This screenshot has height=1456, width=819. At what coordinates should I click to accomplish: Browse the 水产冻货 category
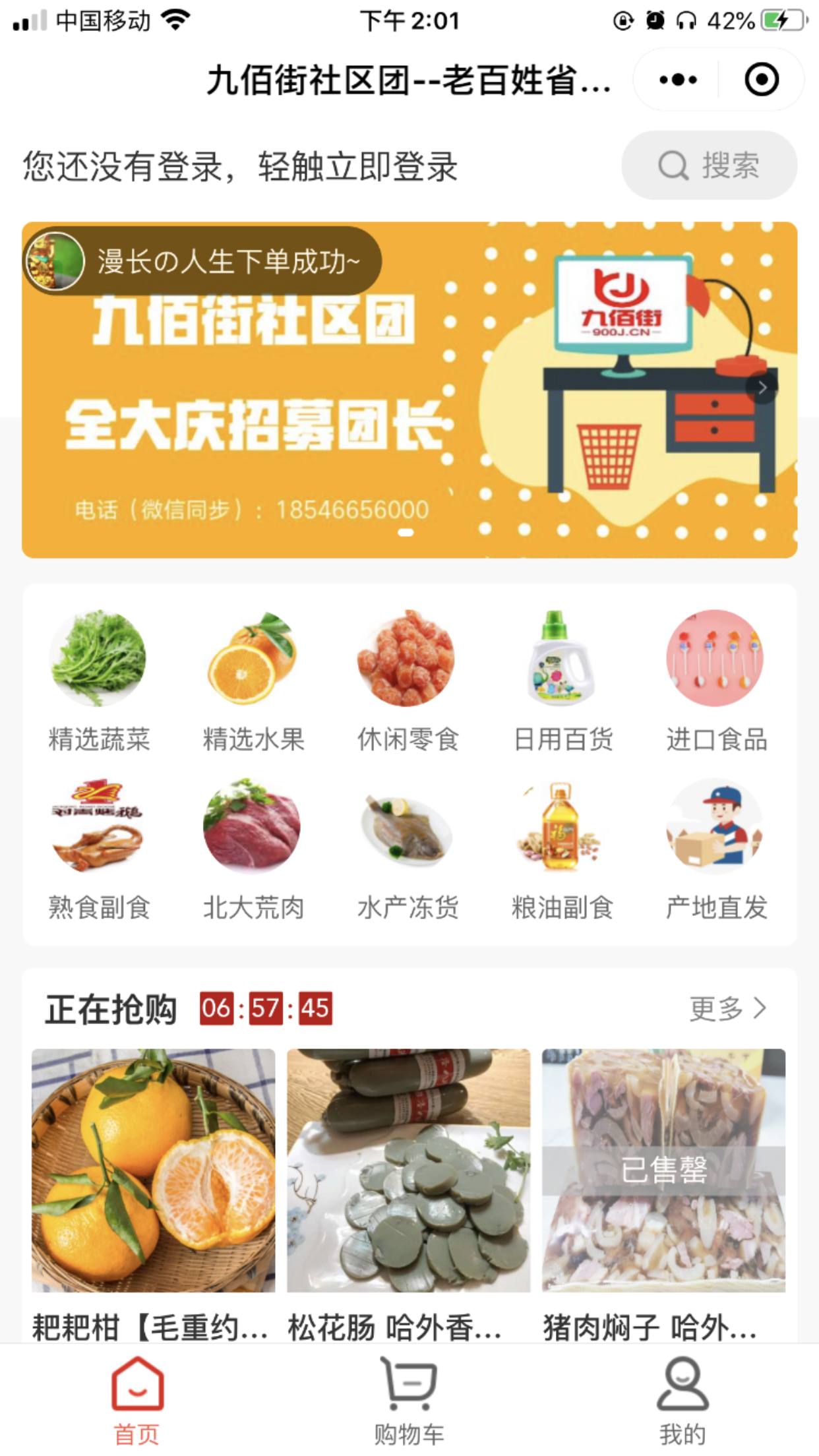(x=408, y=848)
